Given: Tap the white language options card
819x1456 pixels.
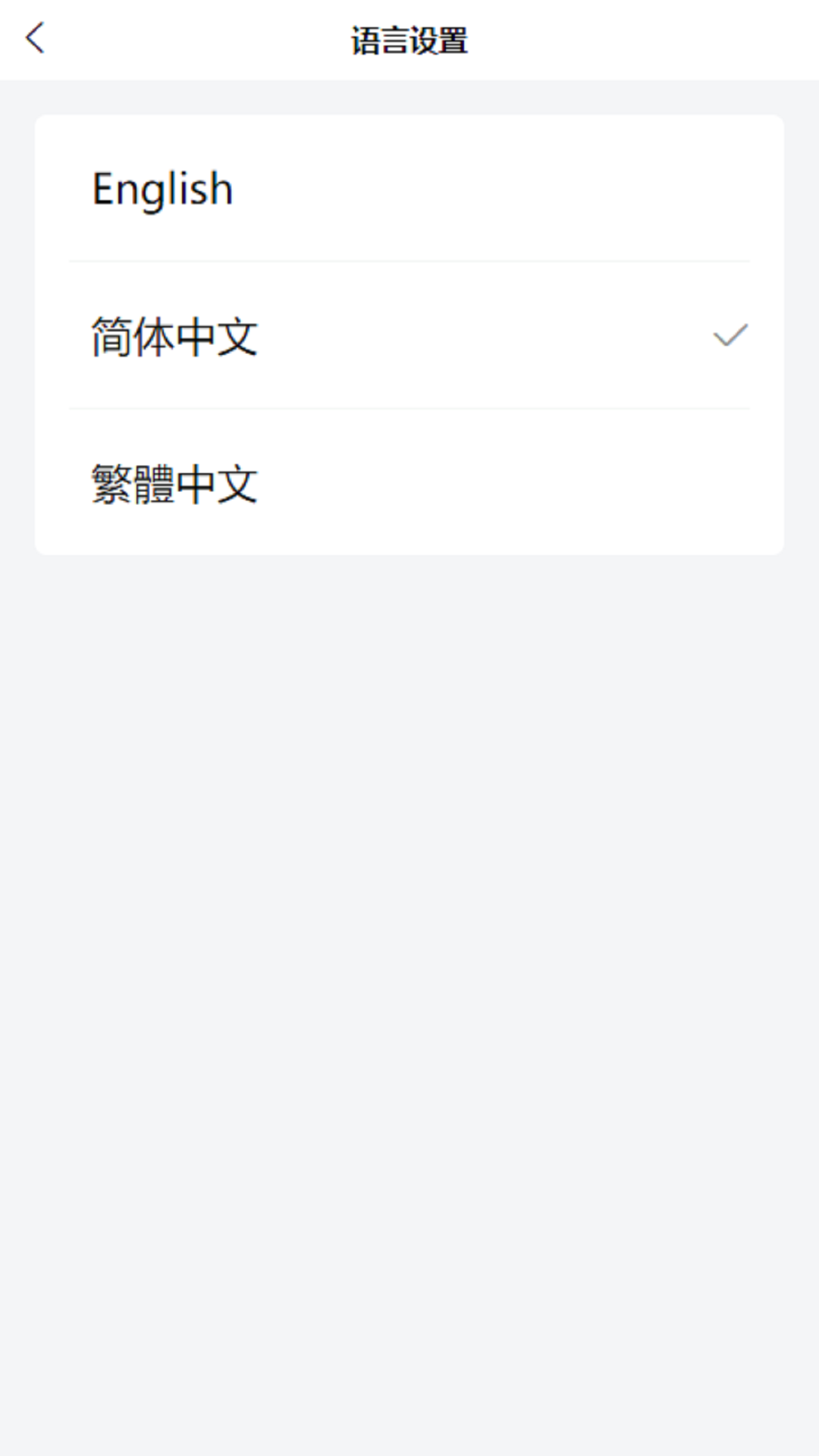Looking at the screenshot, I should point(409,334).
